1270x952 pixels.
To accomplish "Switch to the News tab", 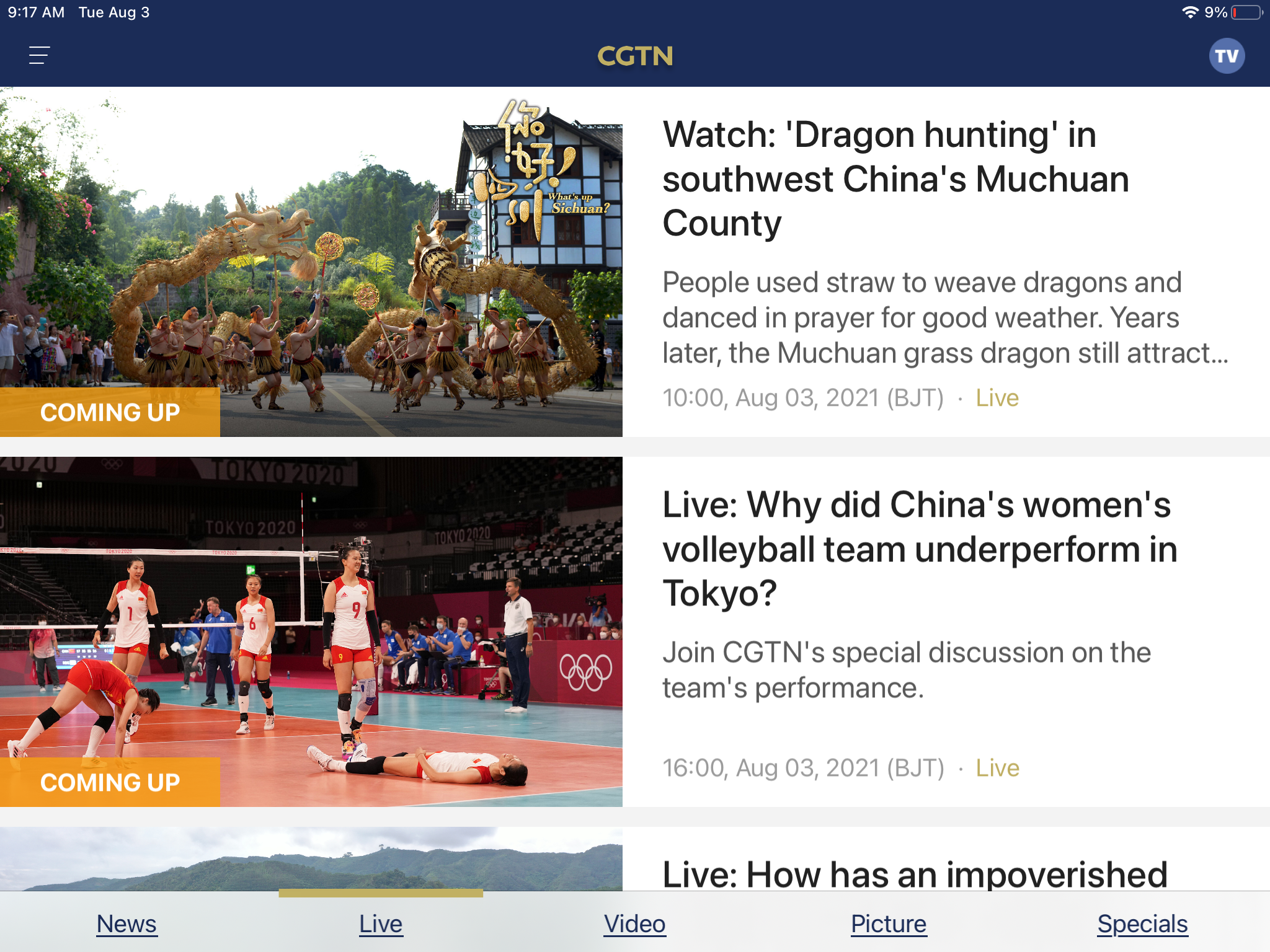I will [127, 923].
